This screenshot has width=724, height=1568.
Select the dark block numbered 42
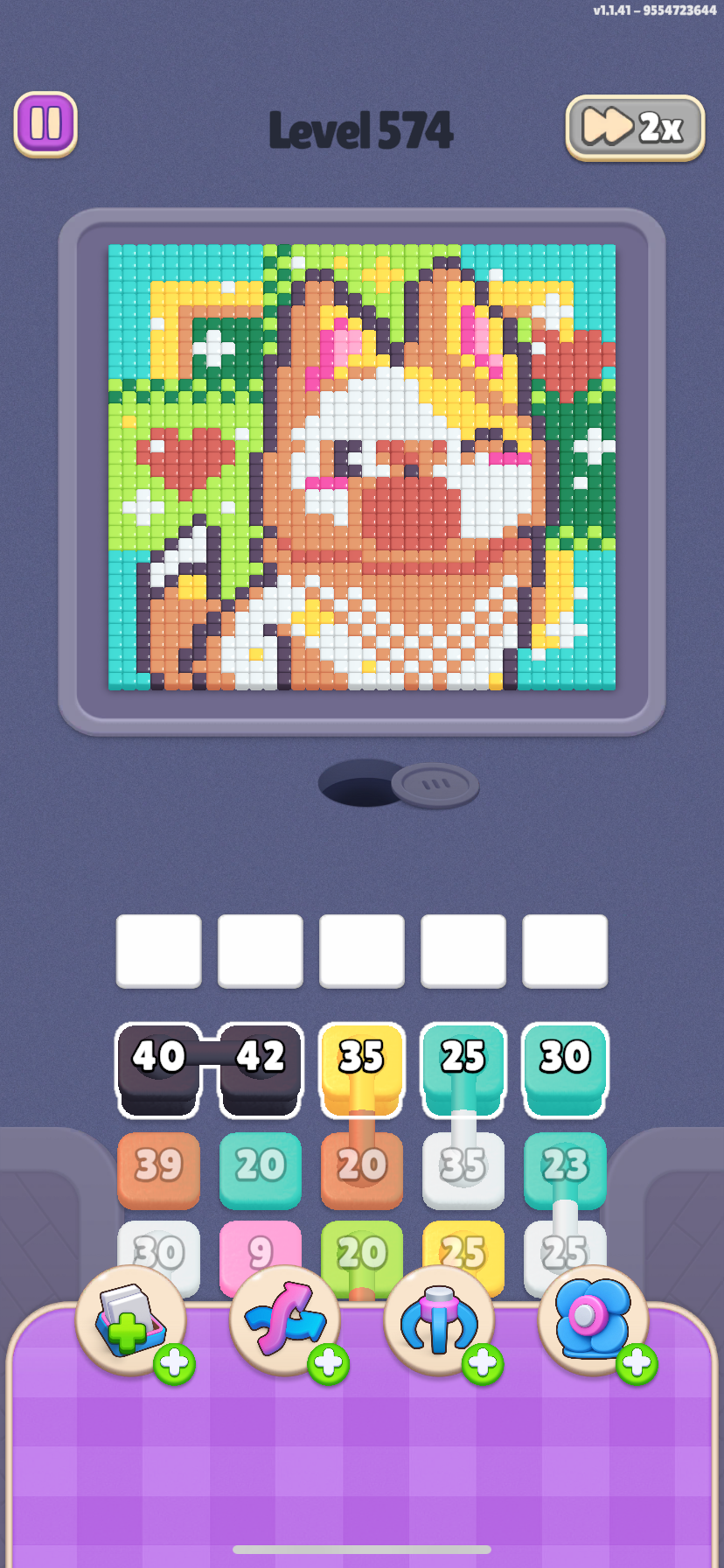coord(261,1069)
